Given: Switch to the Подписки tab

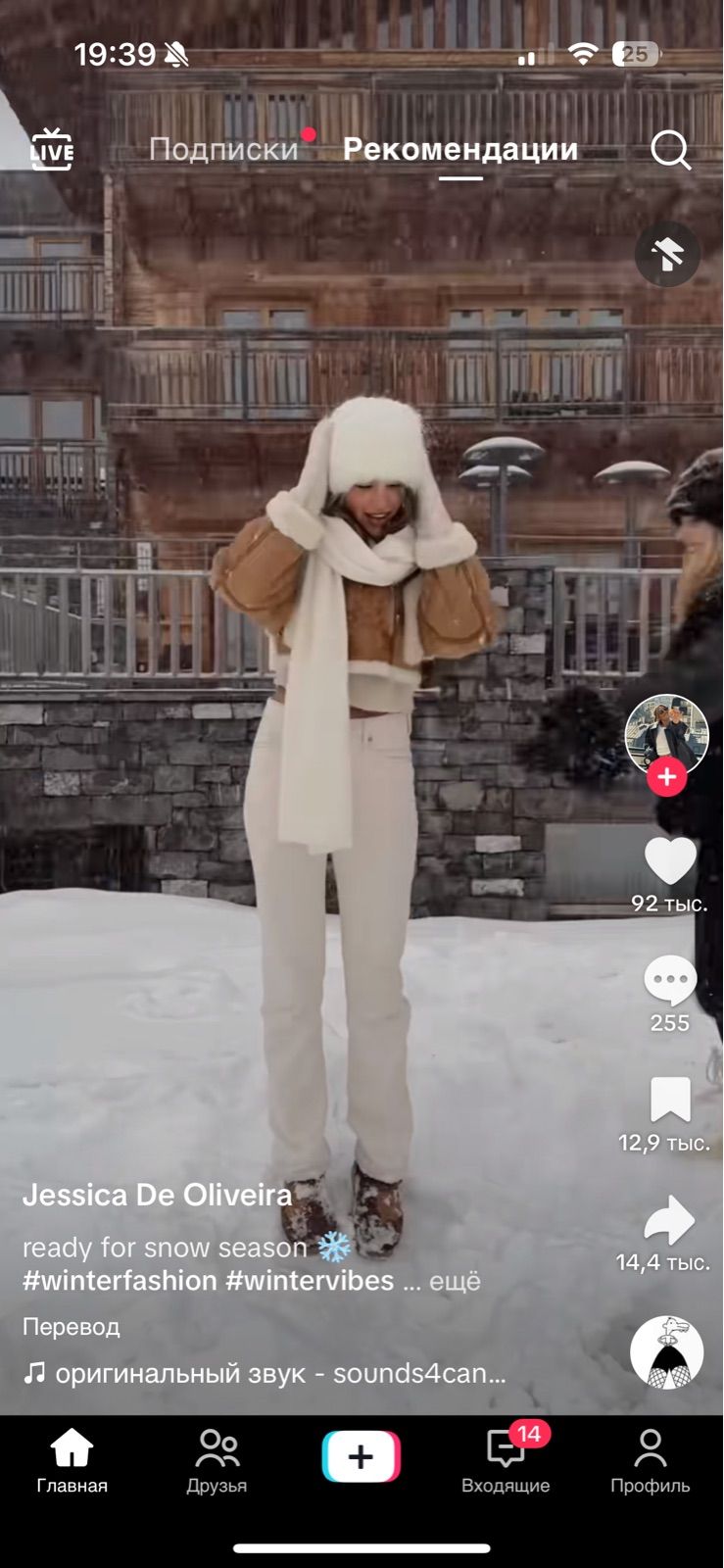Looking at the screenshot, I should pos(223,149).
